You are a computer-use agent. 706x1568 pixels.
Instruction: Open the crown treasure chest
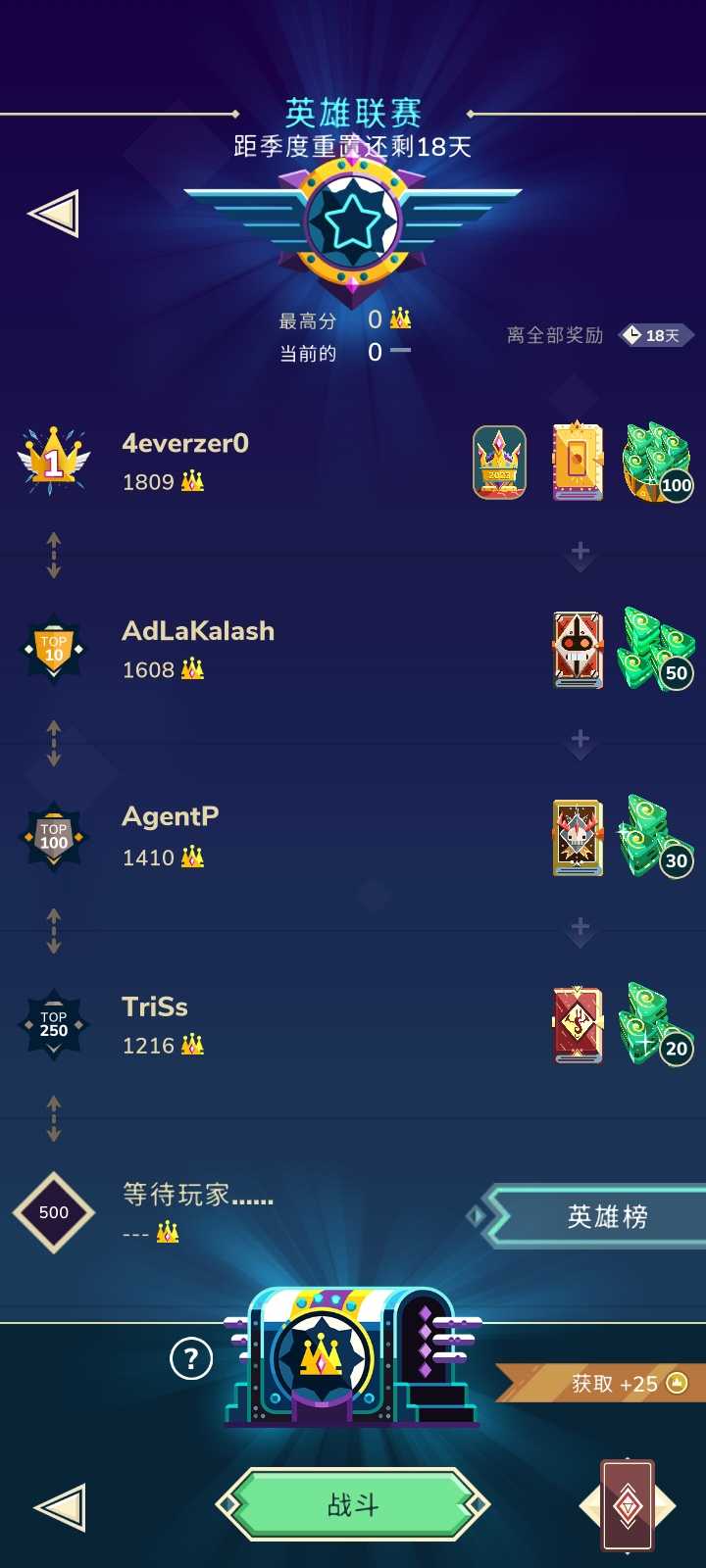pyautogui.click(x=348, y=1357)
